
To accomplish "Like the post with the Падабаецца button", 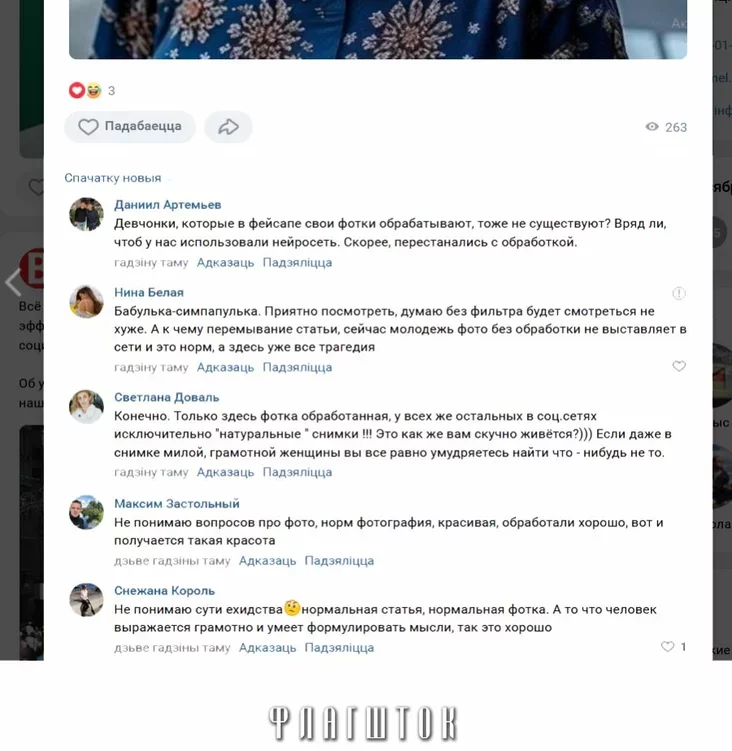I will (129, 127).
